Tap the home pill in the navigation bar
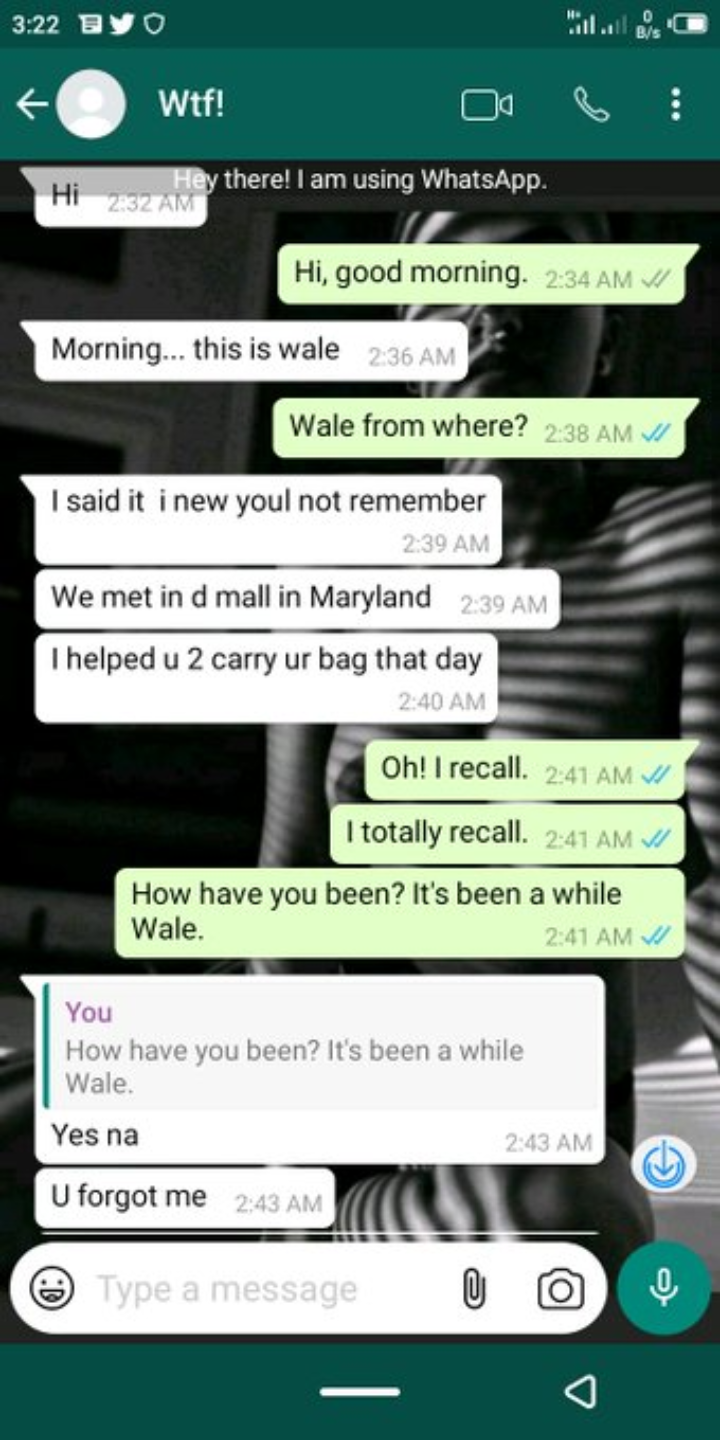 (x=360, y=1392)
